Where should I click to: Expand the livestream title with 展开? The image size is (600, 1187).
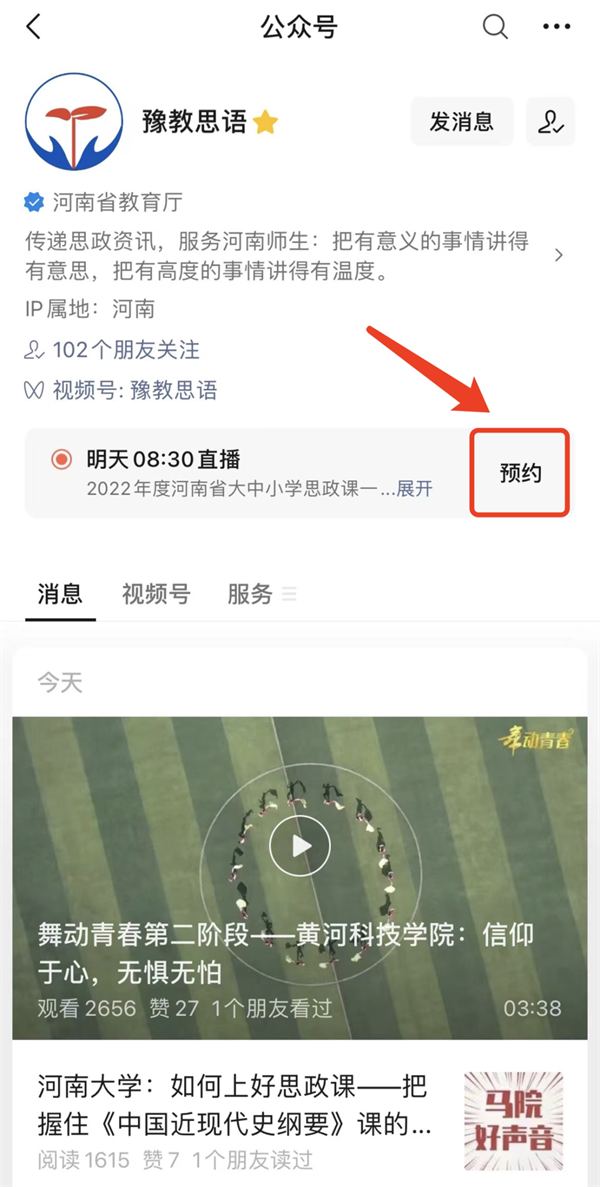point(415,489)
